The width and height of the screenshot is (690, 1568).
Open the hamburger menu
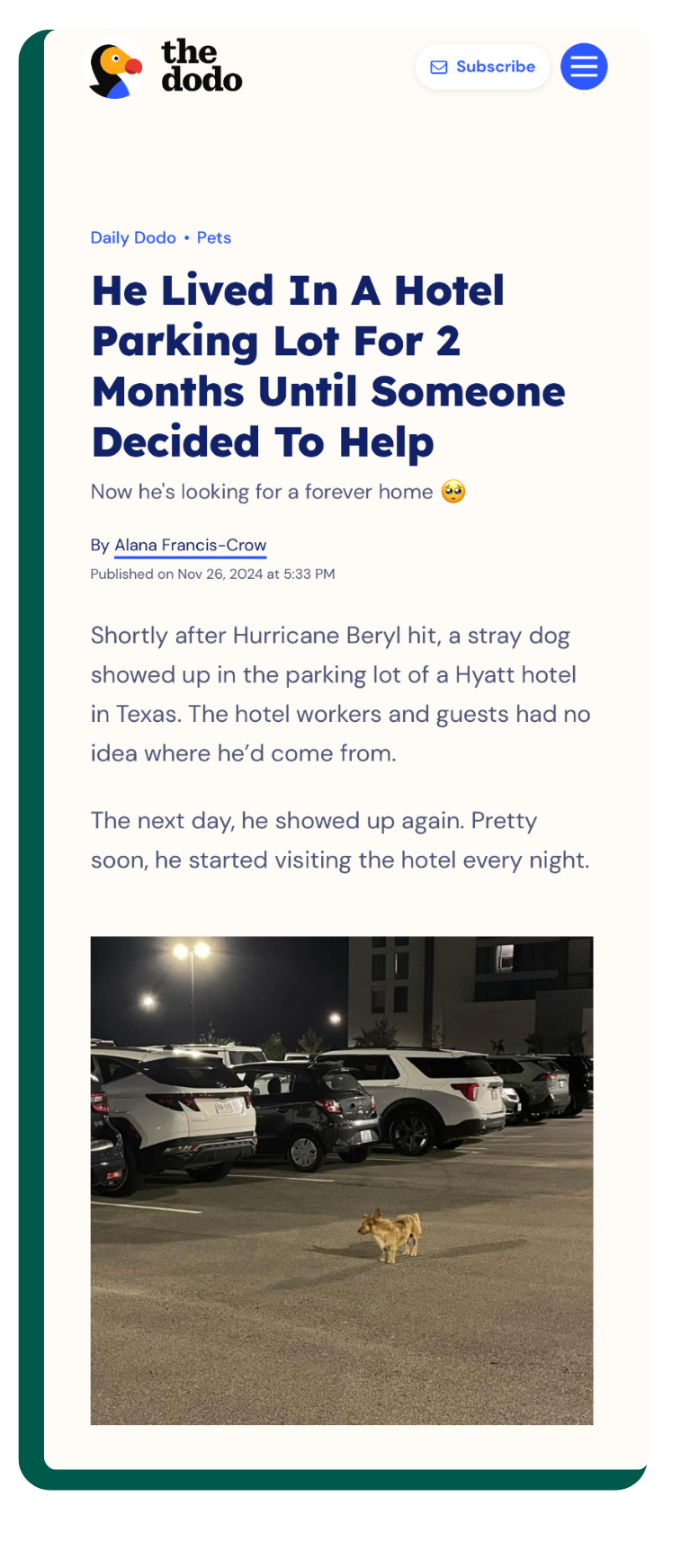click(584, 67)
